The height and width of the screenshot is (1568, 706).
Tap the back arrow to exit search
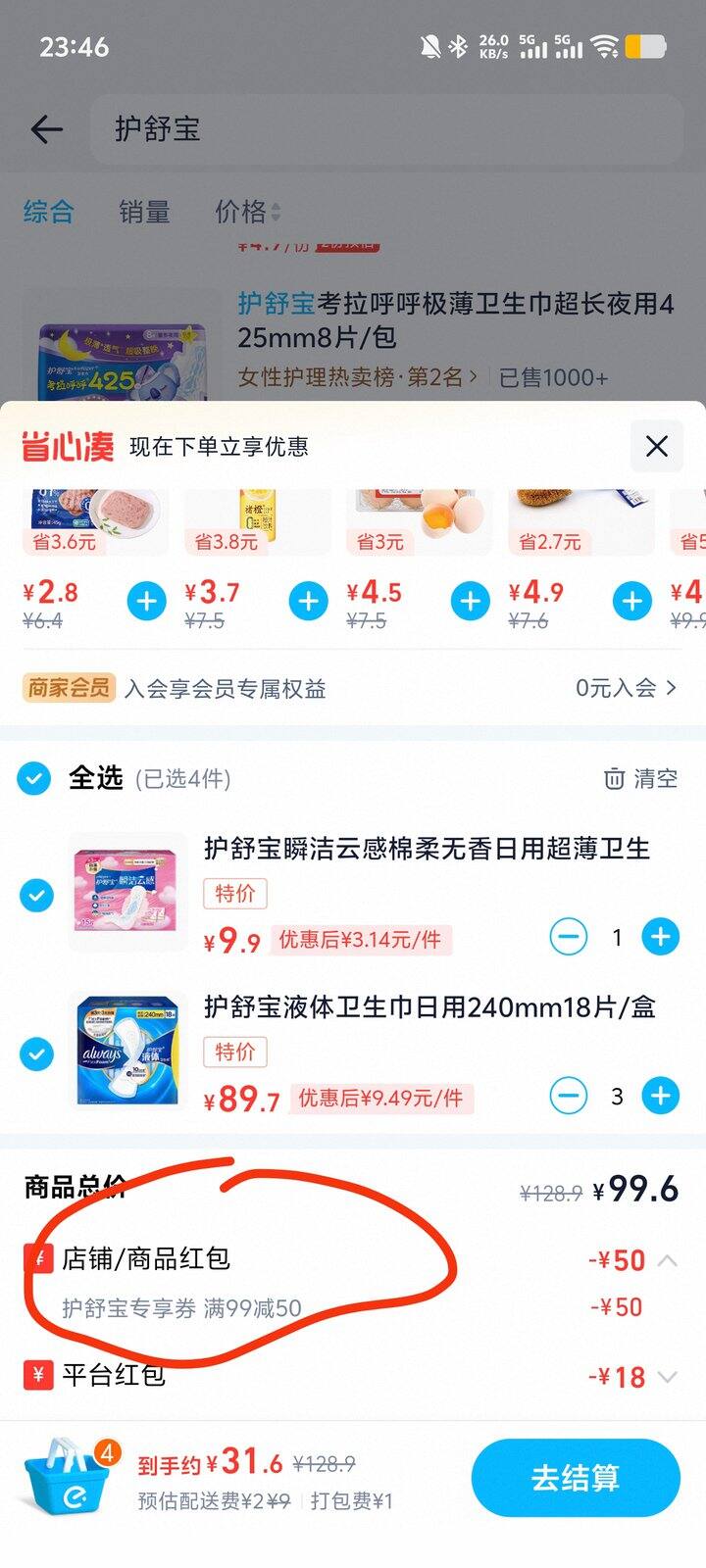(47, 129)
